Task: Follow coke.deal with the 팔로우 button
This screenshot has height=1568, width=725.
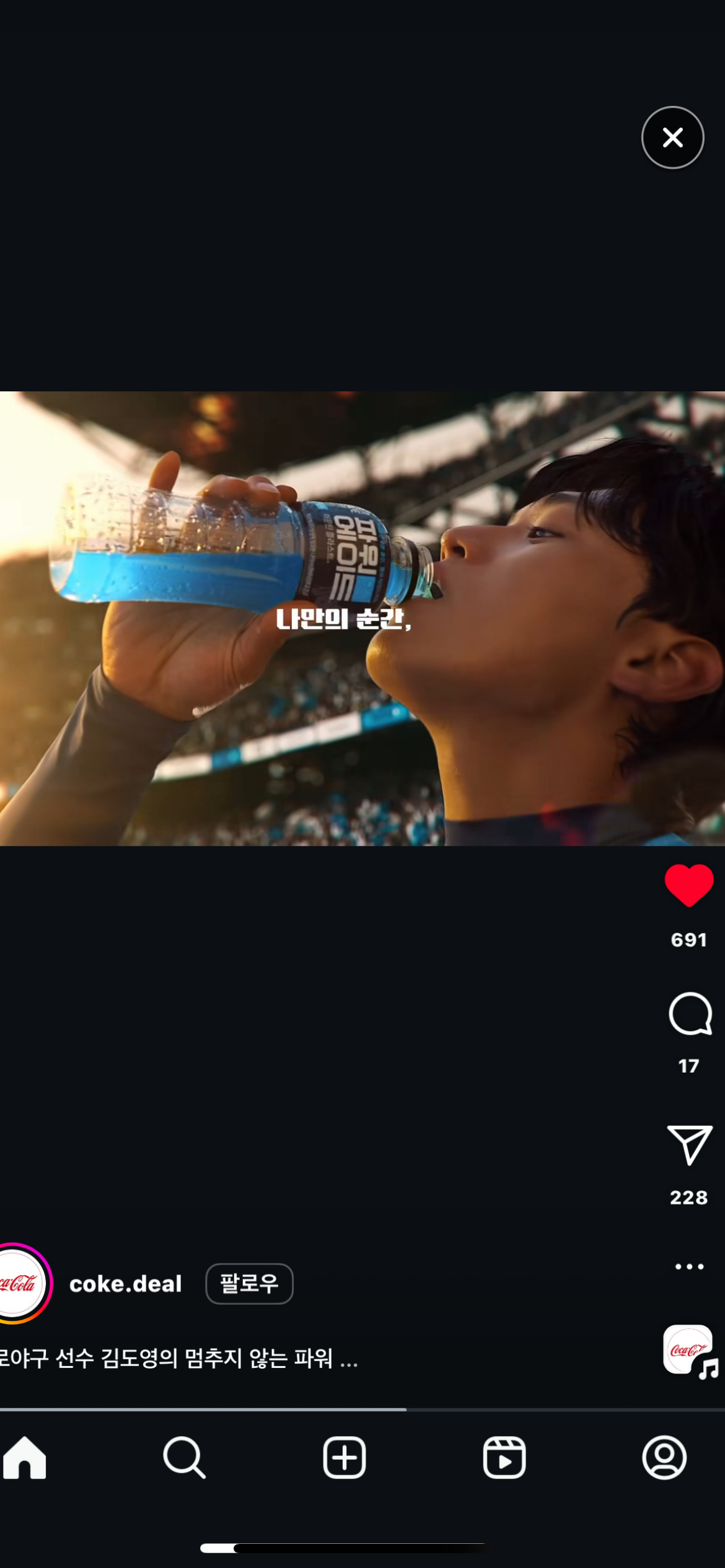Action: (x=249, y=1284)
